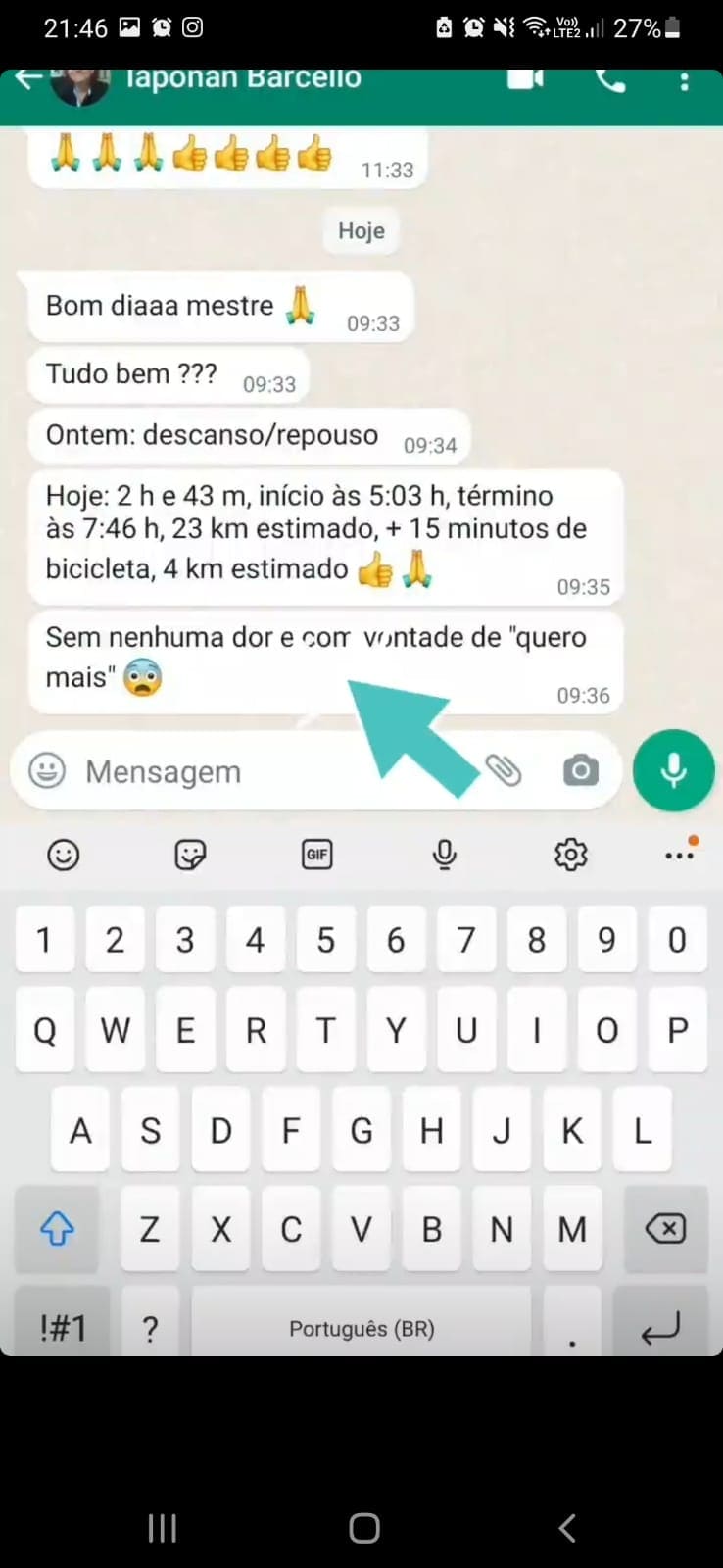Open keyboard settings gear

click(x=570, y=855)
